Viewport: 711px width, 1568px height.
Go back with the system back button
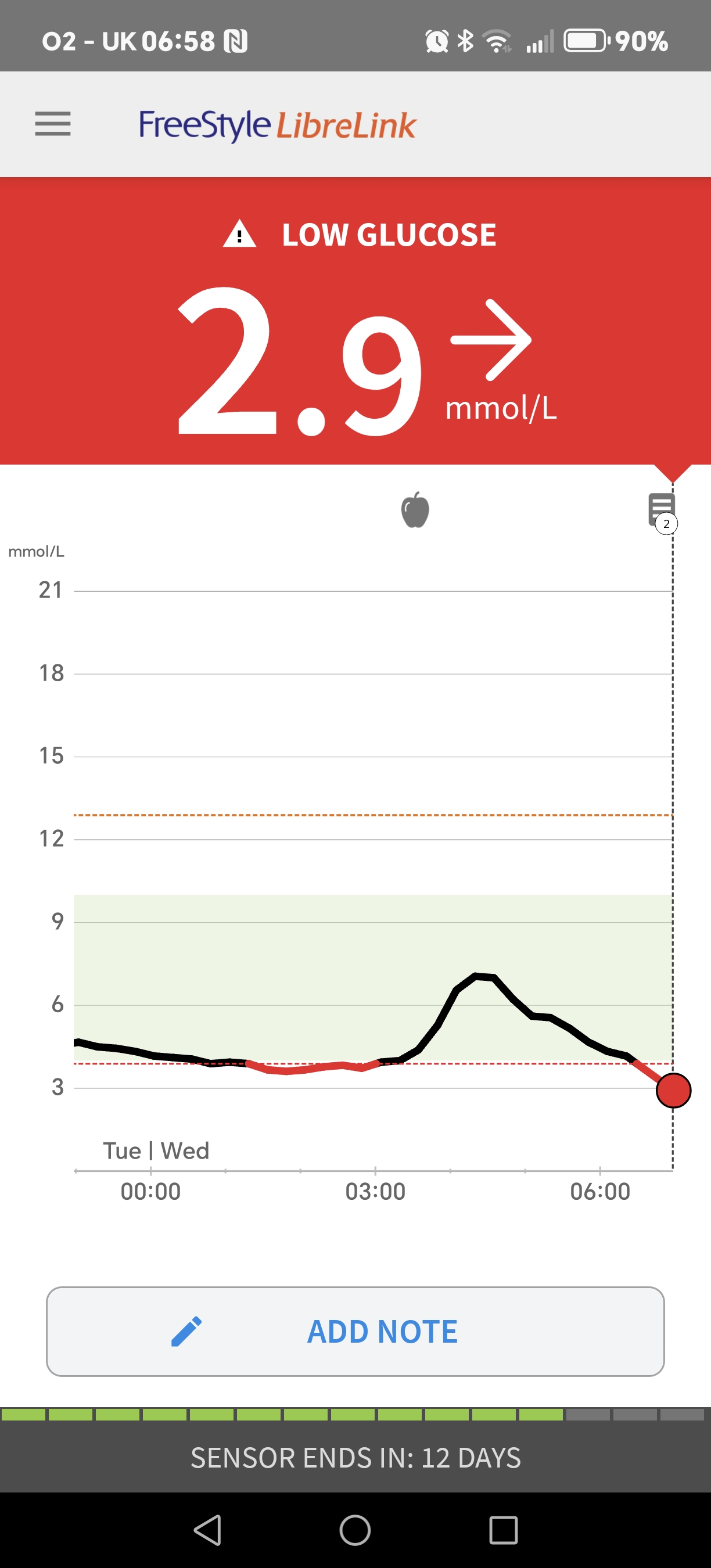click(207, 1530)
